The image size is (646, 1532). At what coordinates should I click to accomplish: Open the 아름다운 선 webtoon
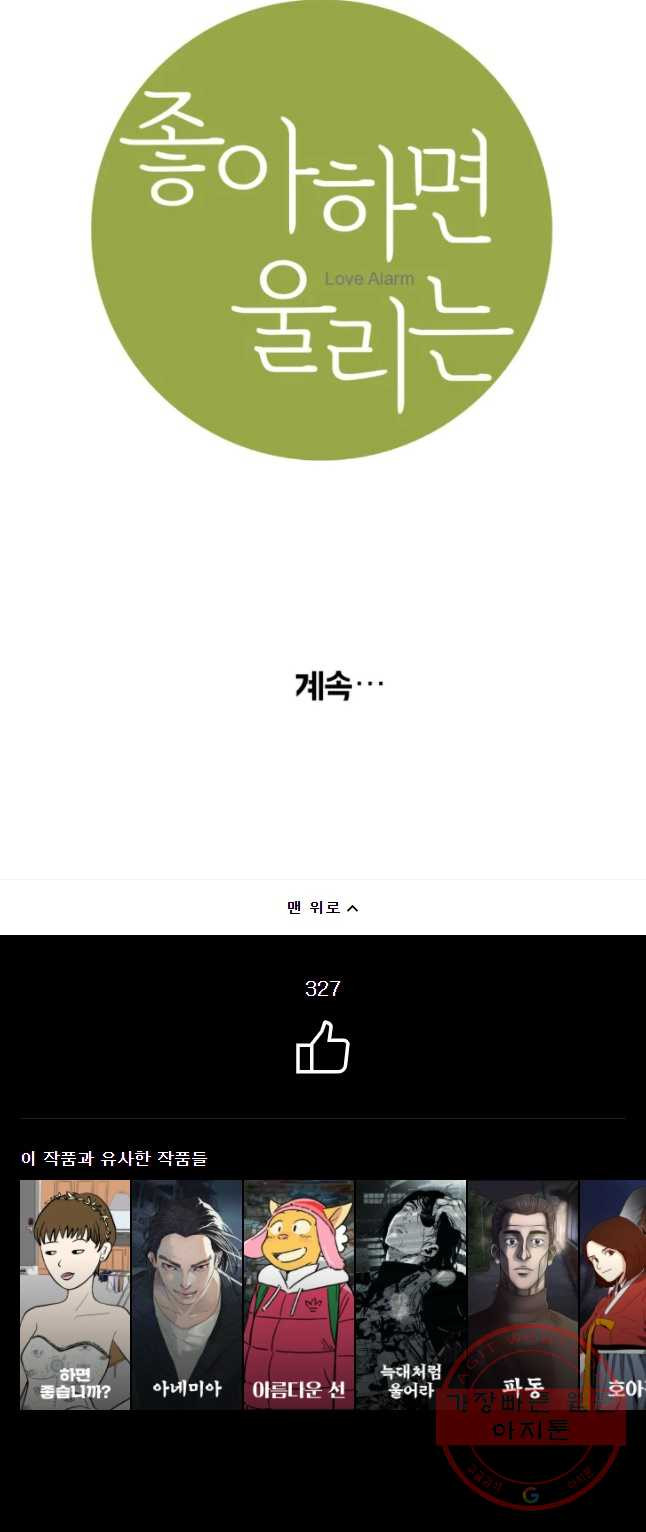(x=299, y=1294)
